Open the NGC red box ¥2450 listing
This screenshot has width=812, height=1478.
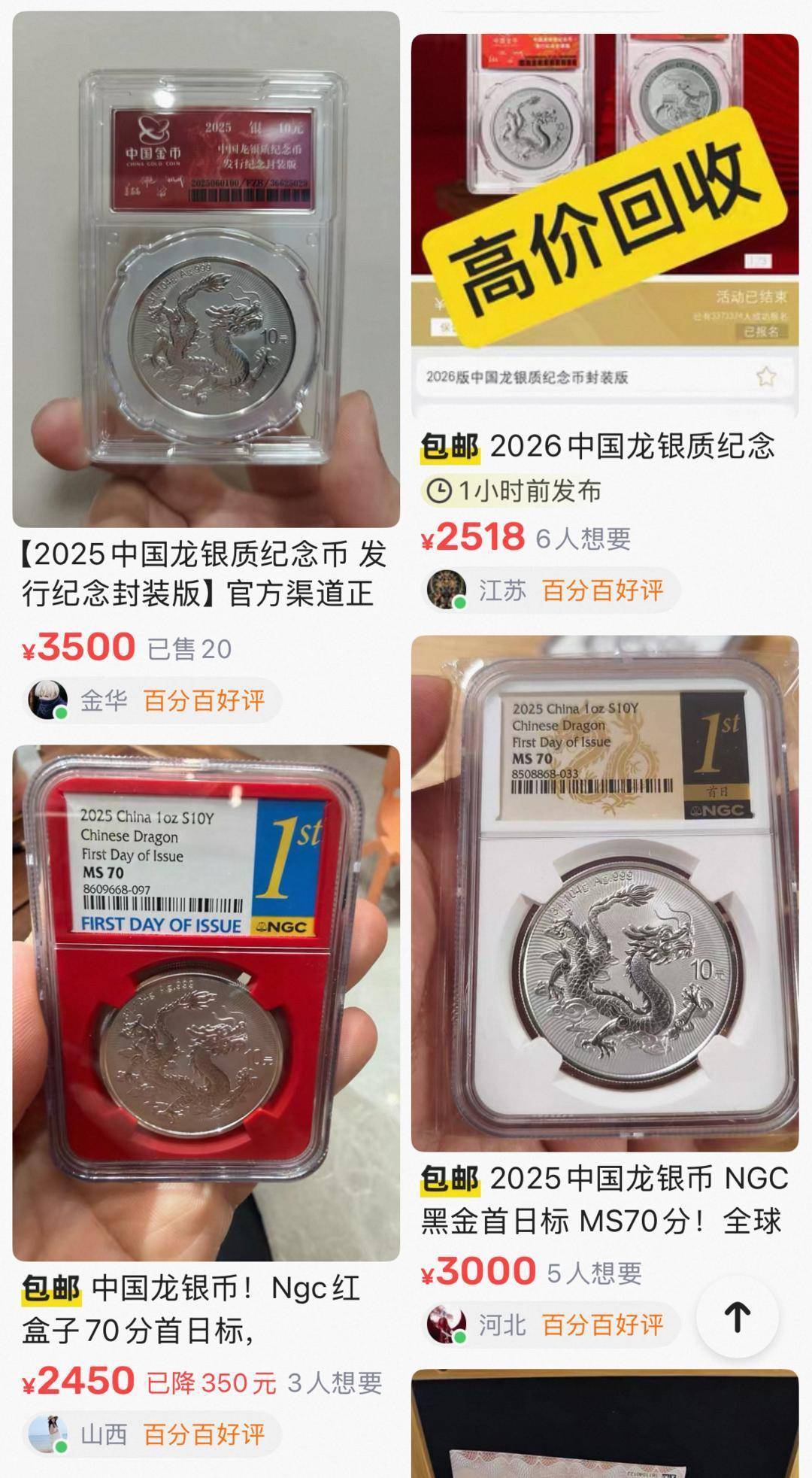[205, 1002]
